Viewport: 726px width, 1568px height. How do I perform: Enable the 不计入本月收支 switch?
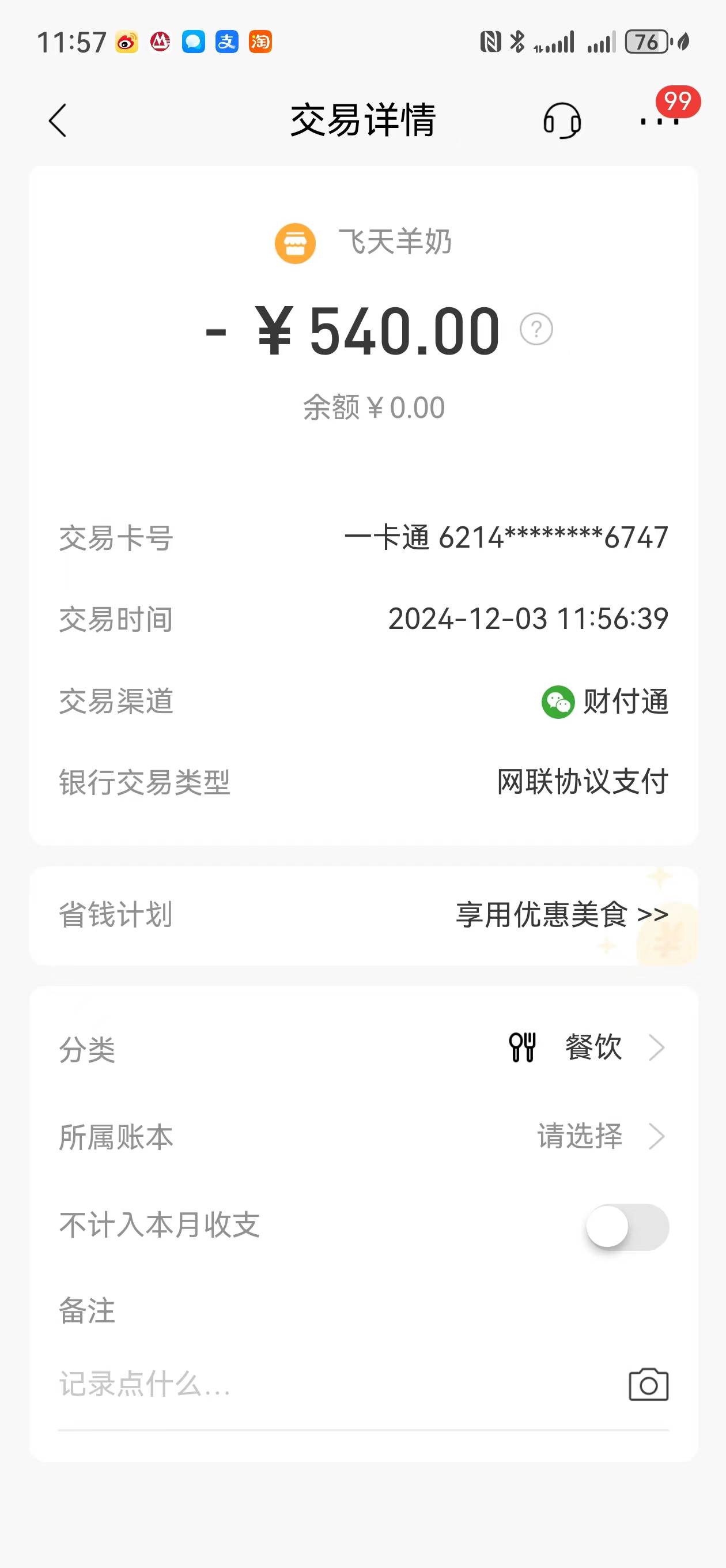click(627, 1227)
